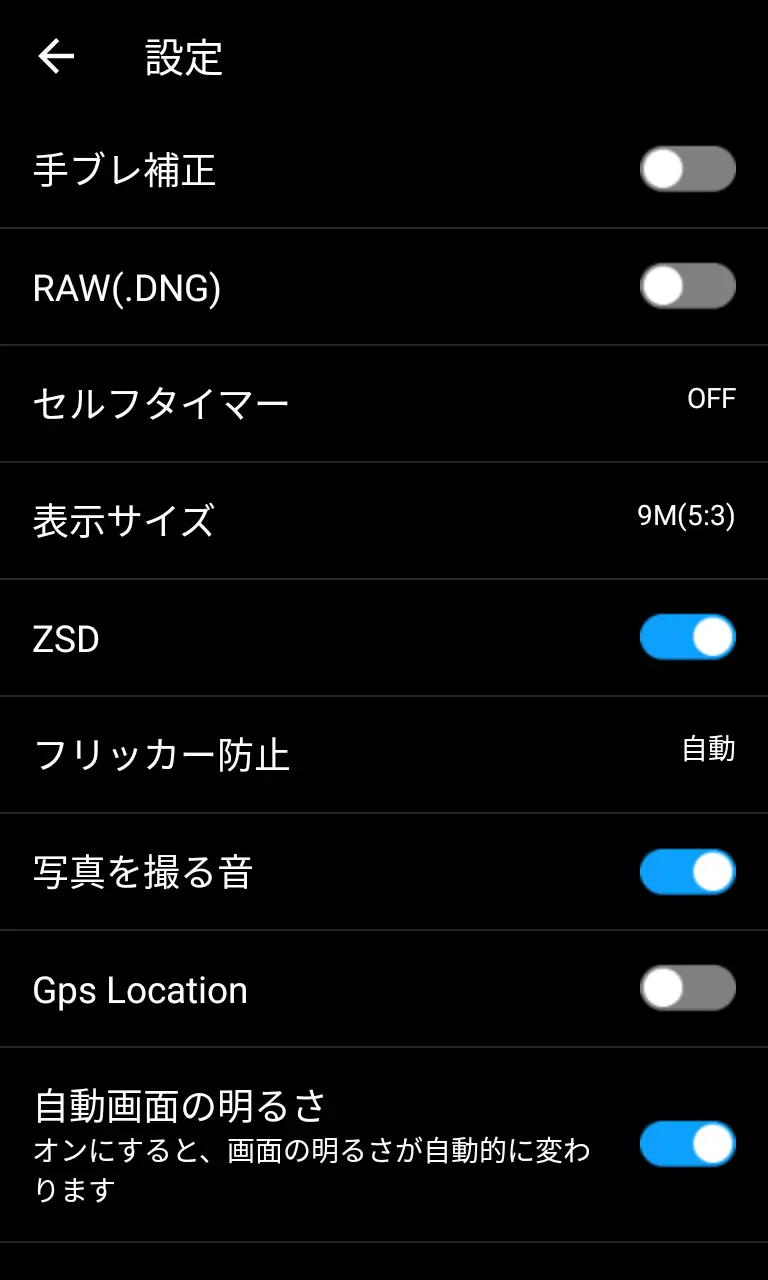This screenshot has width=768, height=1280.
Task: Turn off 写真を撮る音
Action: pos(687,871)
